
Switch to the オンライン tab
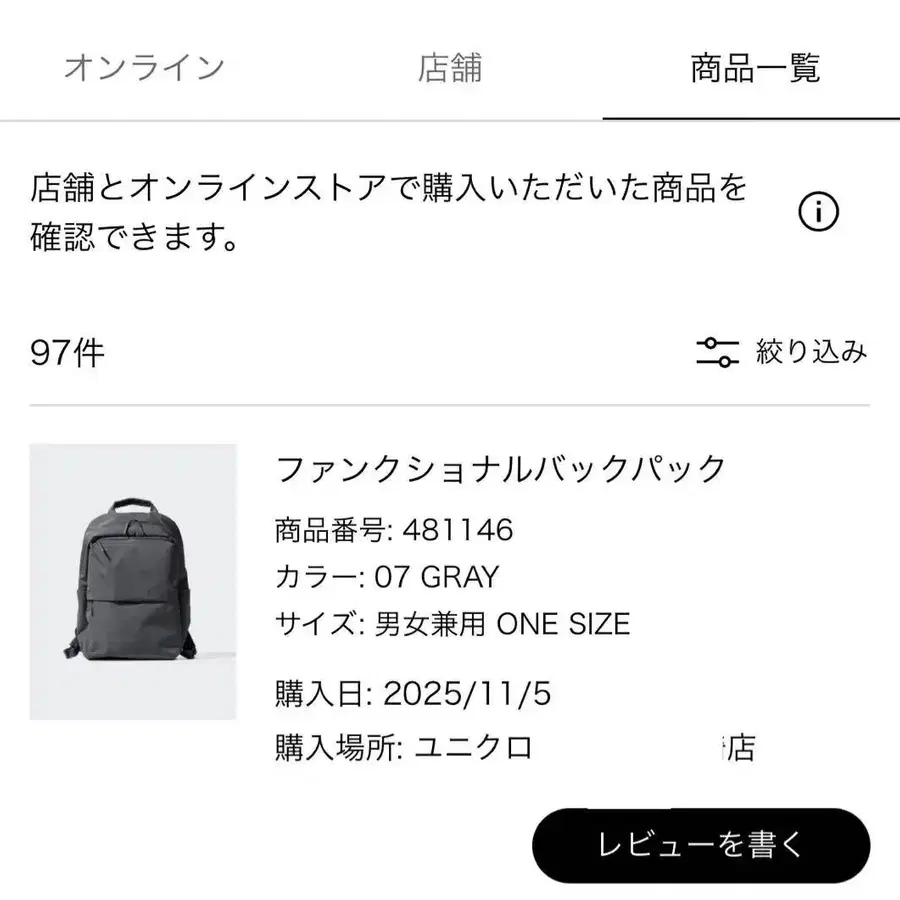click(144, 68)
